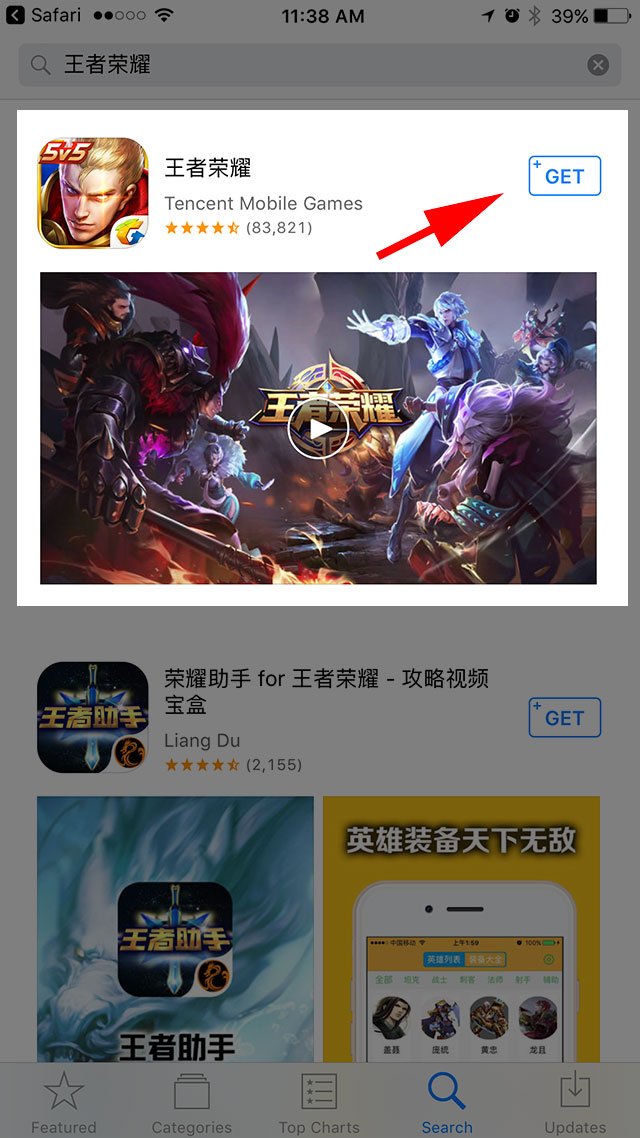Tap GET for 王者荣耀 by Tencent
This screenshot has height=1138, width=640.
point(564,176)
